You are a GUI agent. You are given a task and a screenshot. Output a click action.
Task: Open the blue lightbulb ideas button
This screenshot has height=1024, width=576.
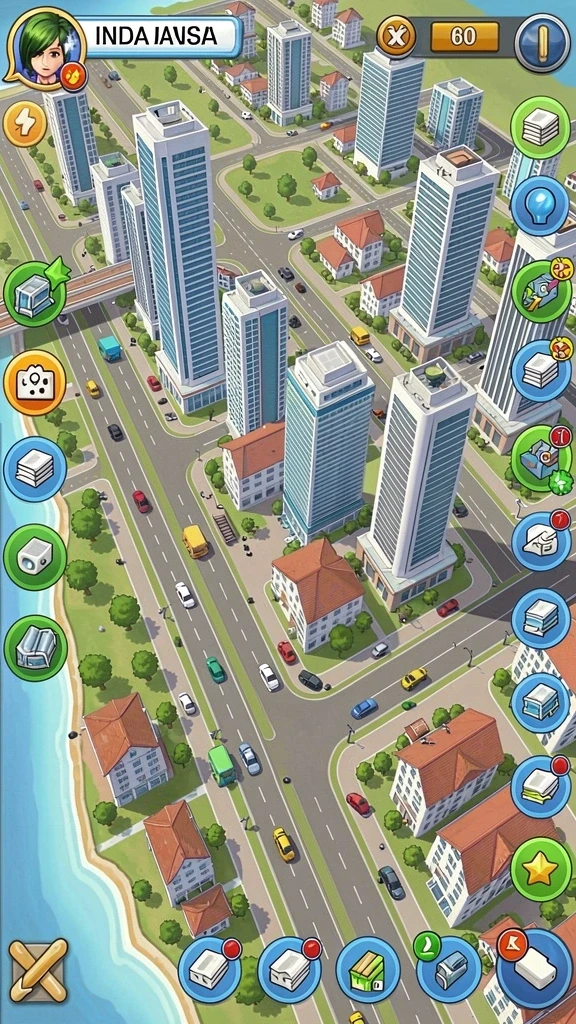(x=540, y=206)
